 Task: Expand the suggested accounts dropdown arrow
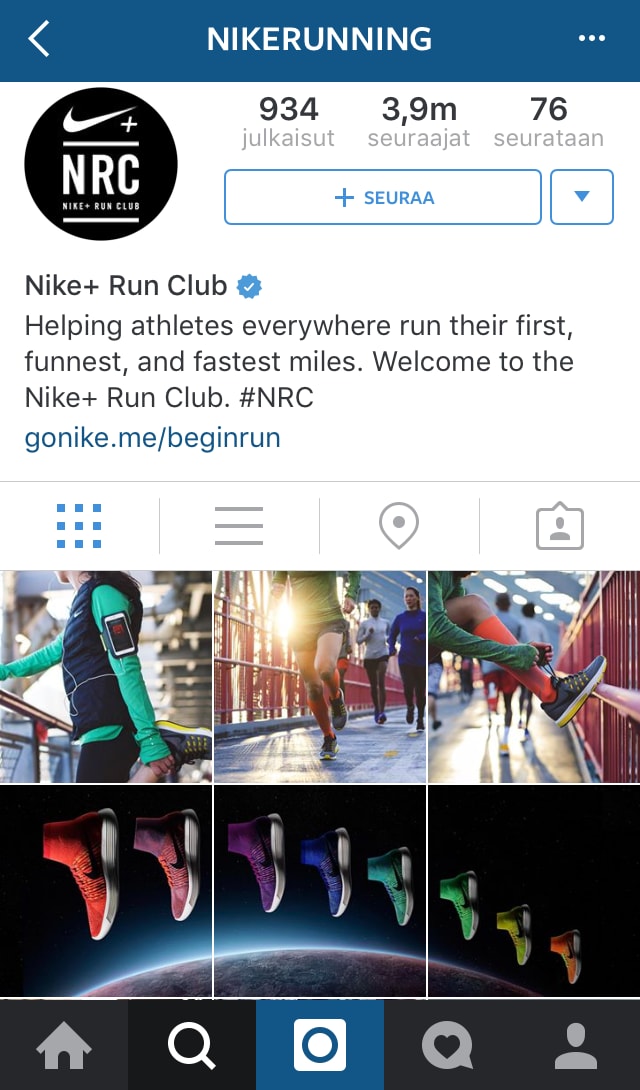tap(582, 197)
